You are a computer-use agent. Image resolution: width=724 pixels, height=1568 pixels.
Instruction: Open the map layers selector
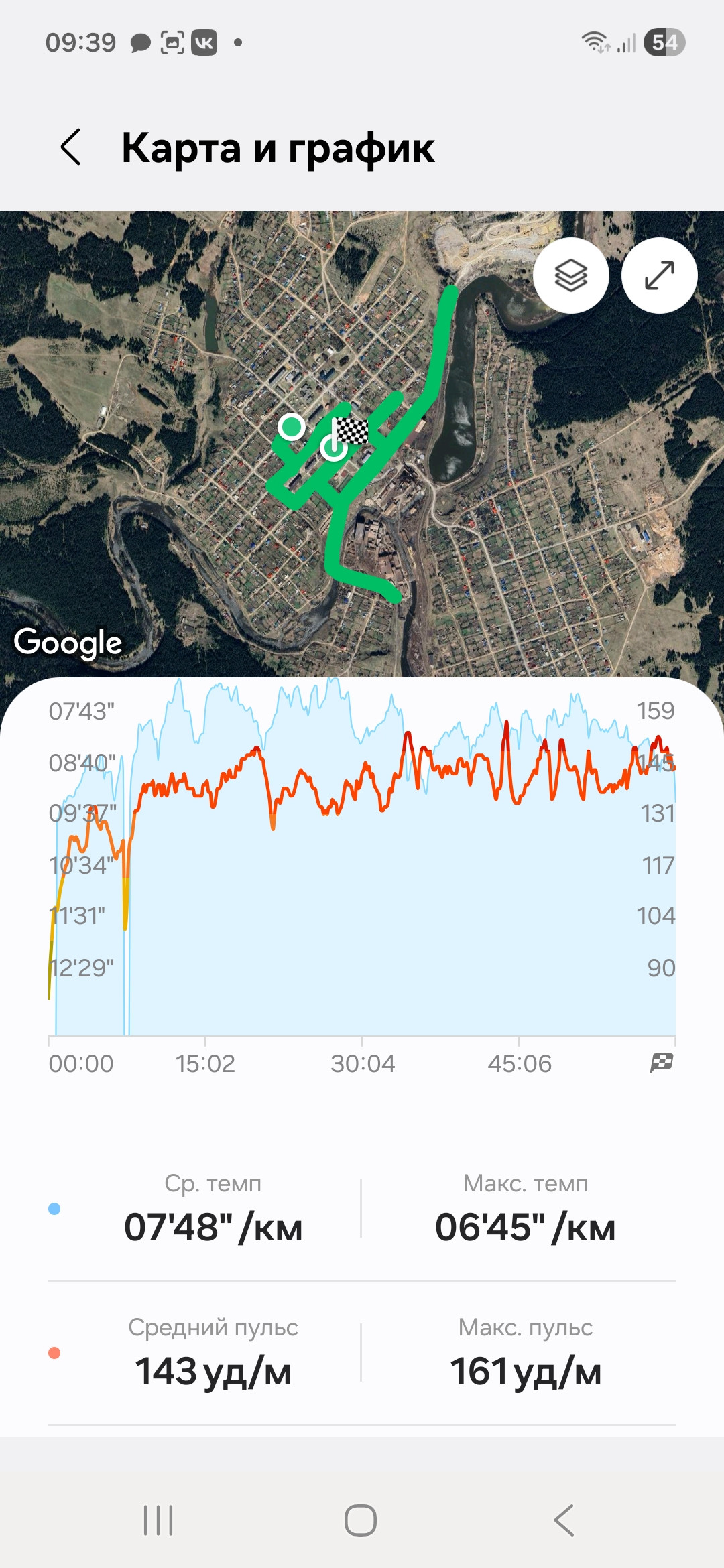coord(571,275)
